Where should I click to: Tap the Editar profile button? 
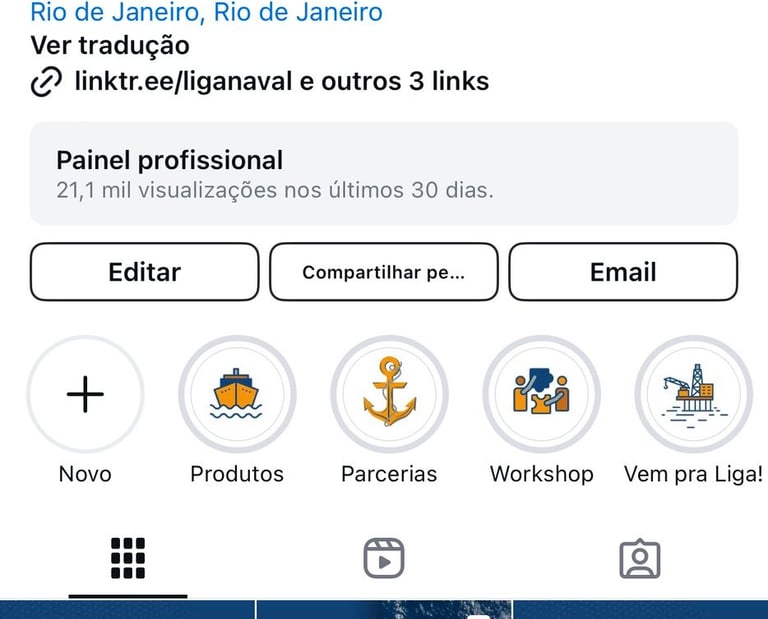144,272
